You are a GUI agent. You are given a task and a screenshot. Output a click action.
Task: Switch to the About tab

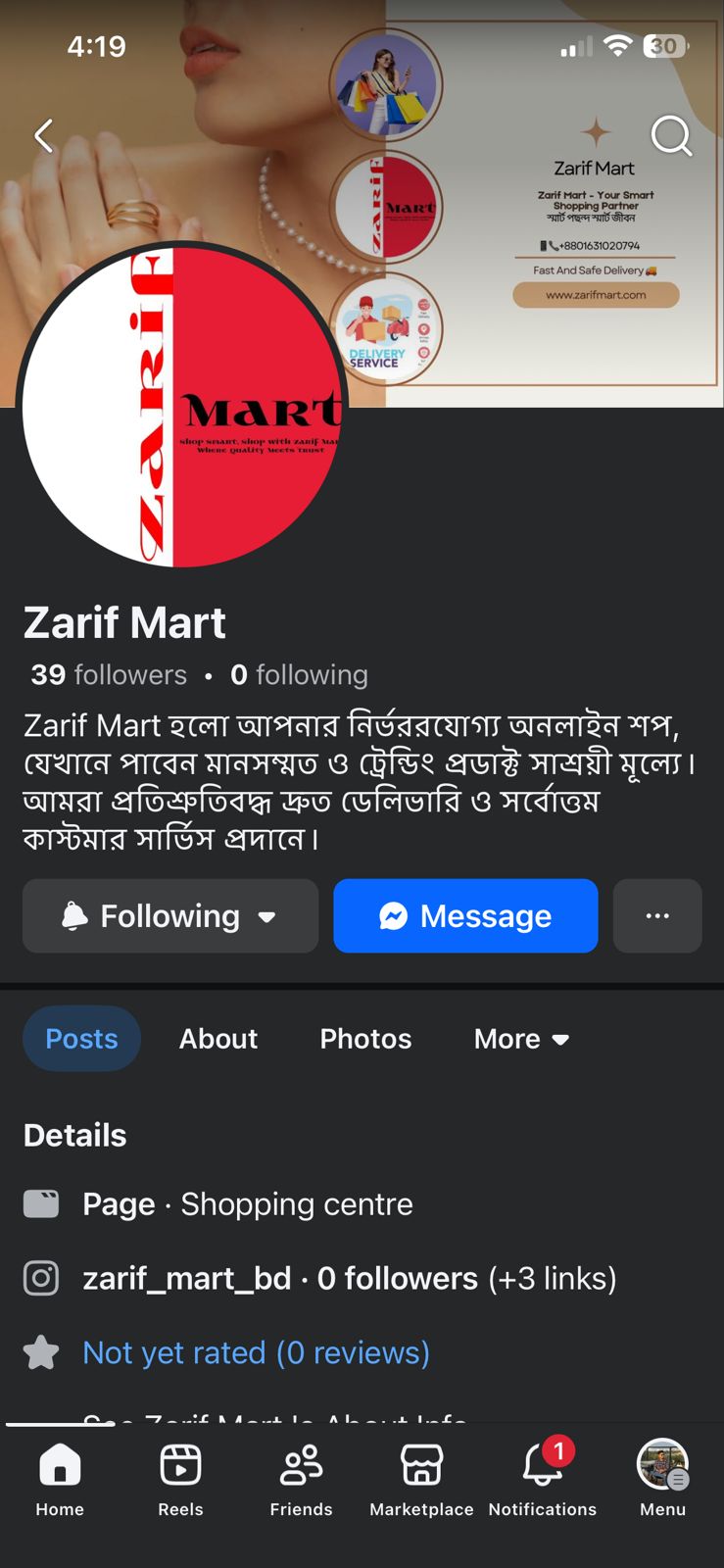coord(217,1039)
